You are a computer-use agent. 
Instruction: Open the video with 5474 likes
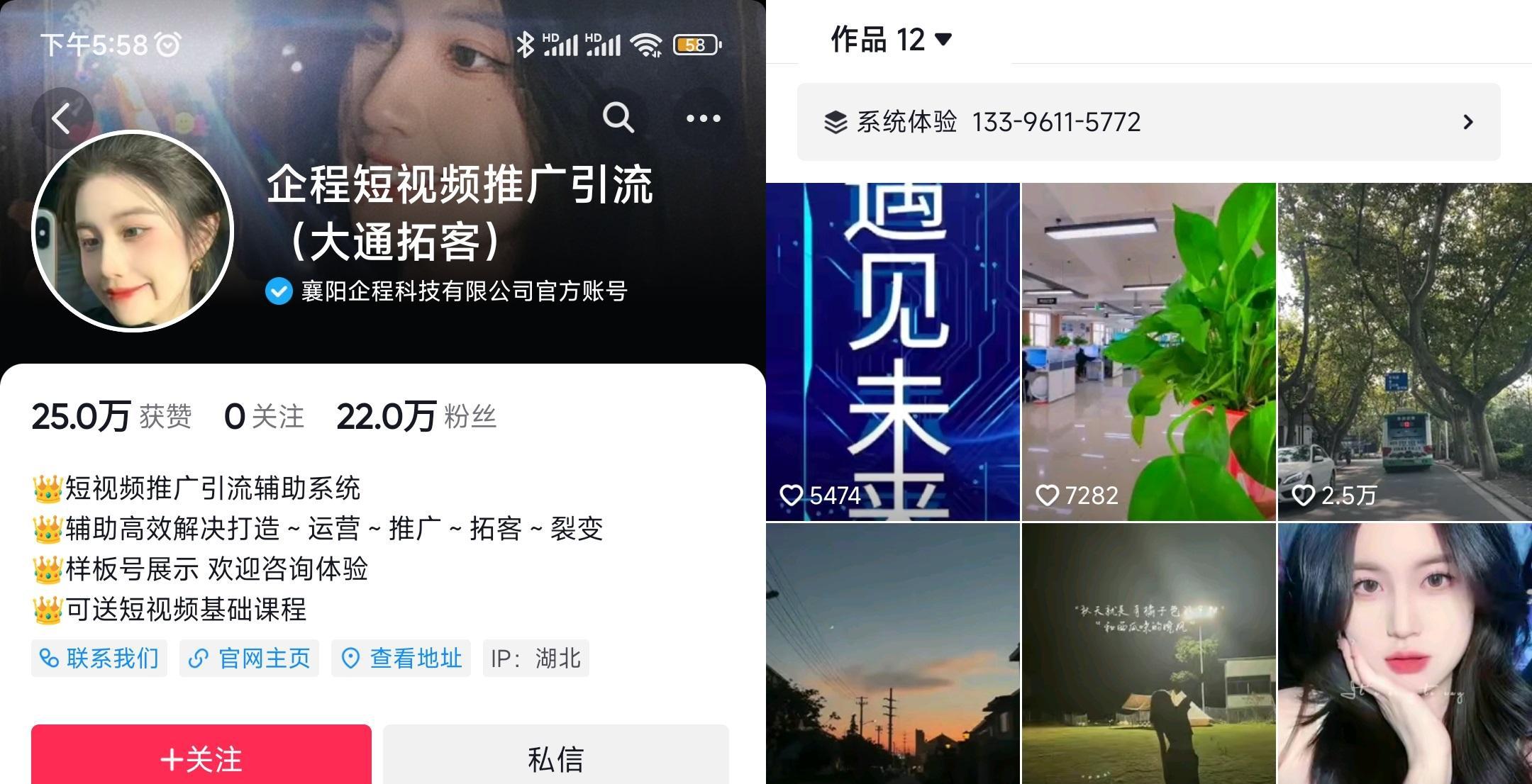point(892,352)
